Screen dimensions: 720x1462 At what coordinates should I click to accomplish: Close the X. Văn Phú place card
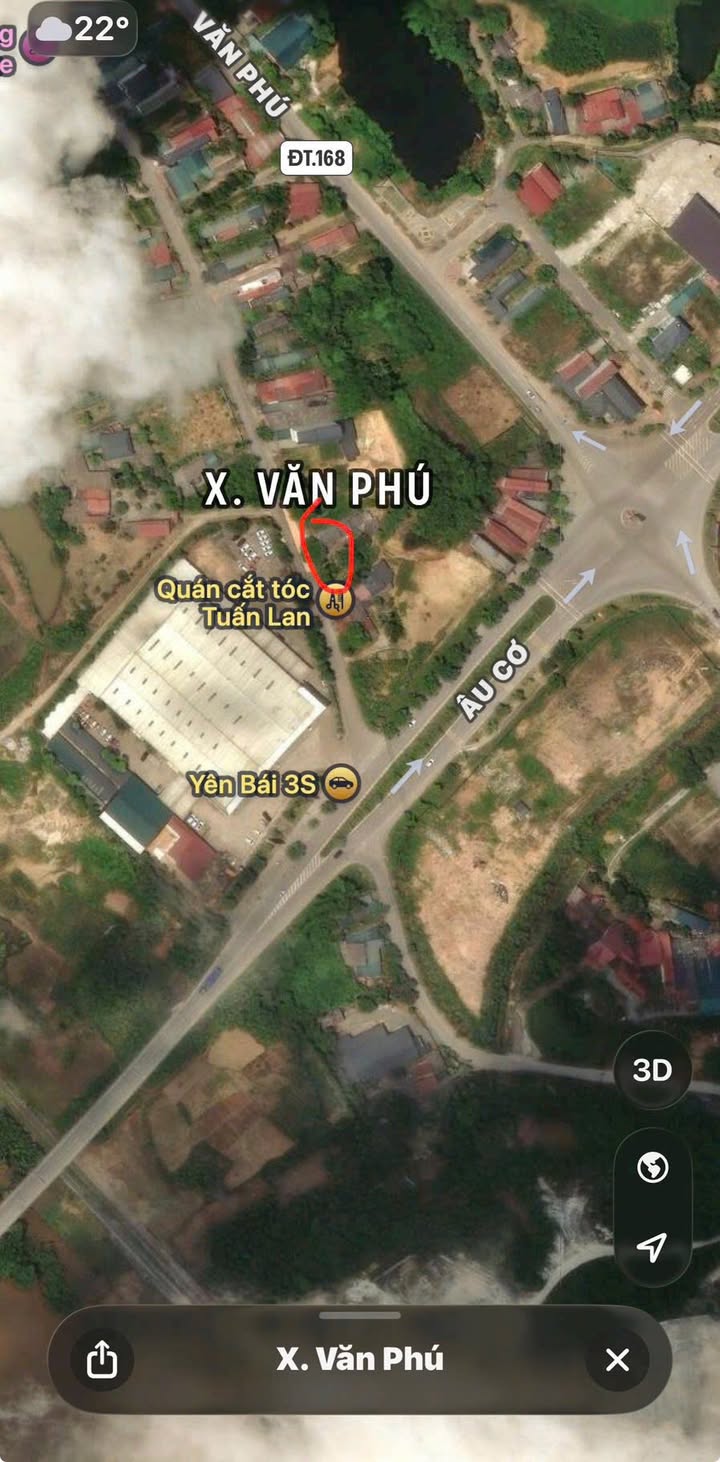click(617, 1359)
